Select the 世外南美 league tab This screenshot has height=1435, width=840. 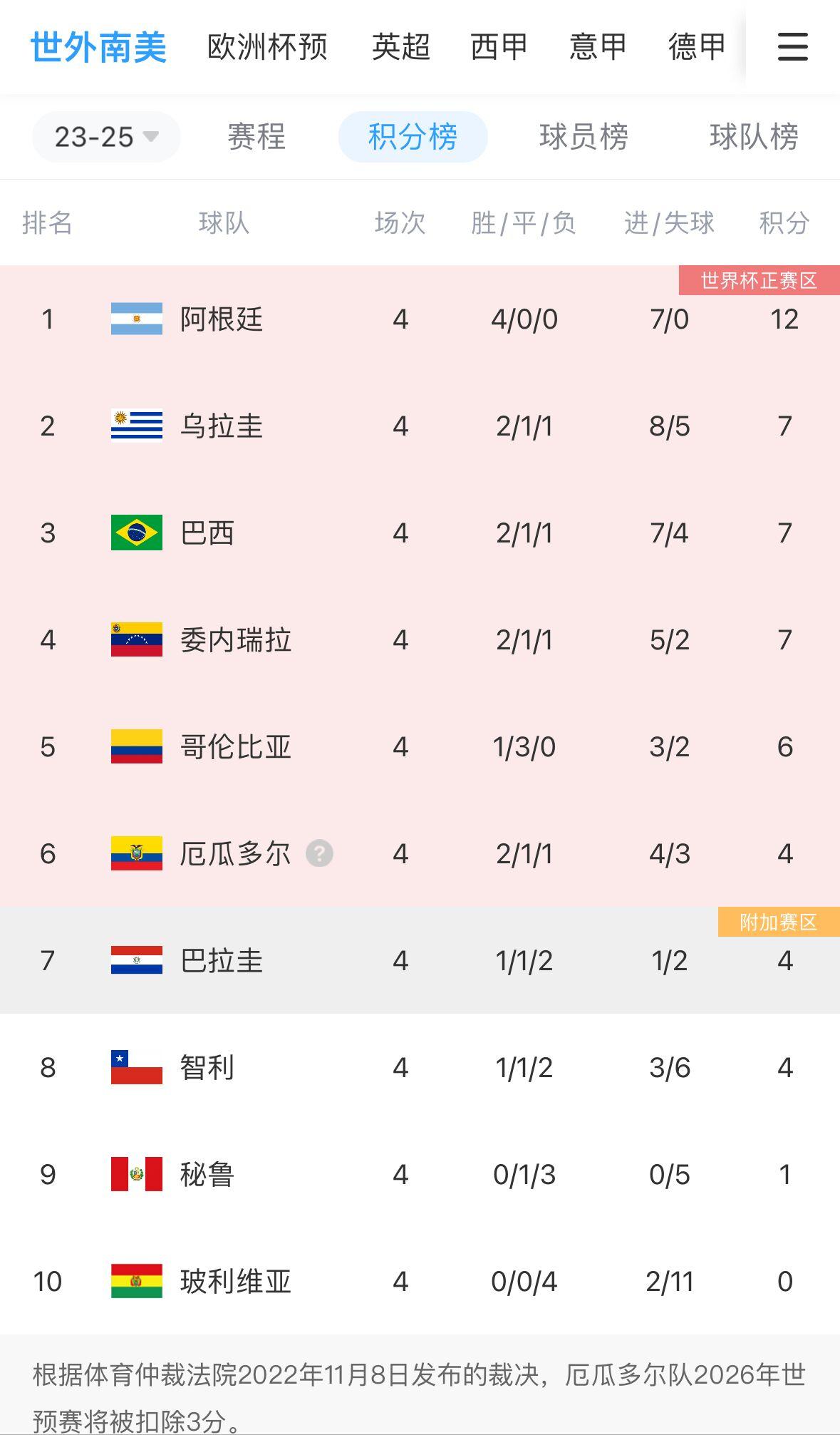(98, 48)
